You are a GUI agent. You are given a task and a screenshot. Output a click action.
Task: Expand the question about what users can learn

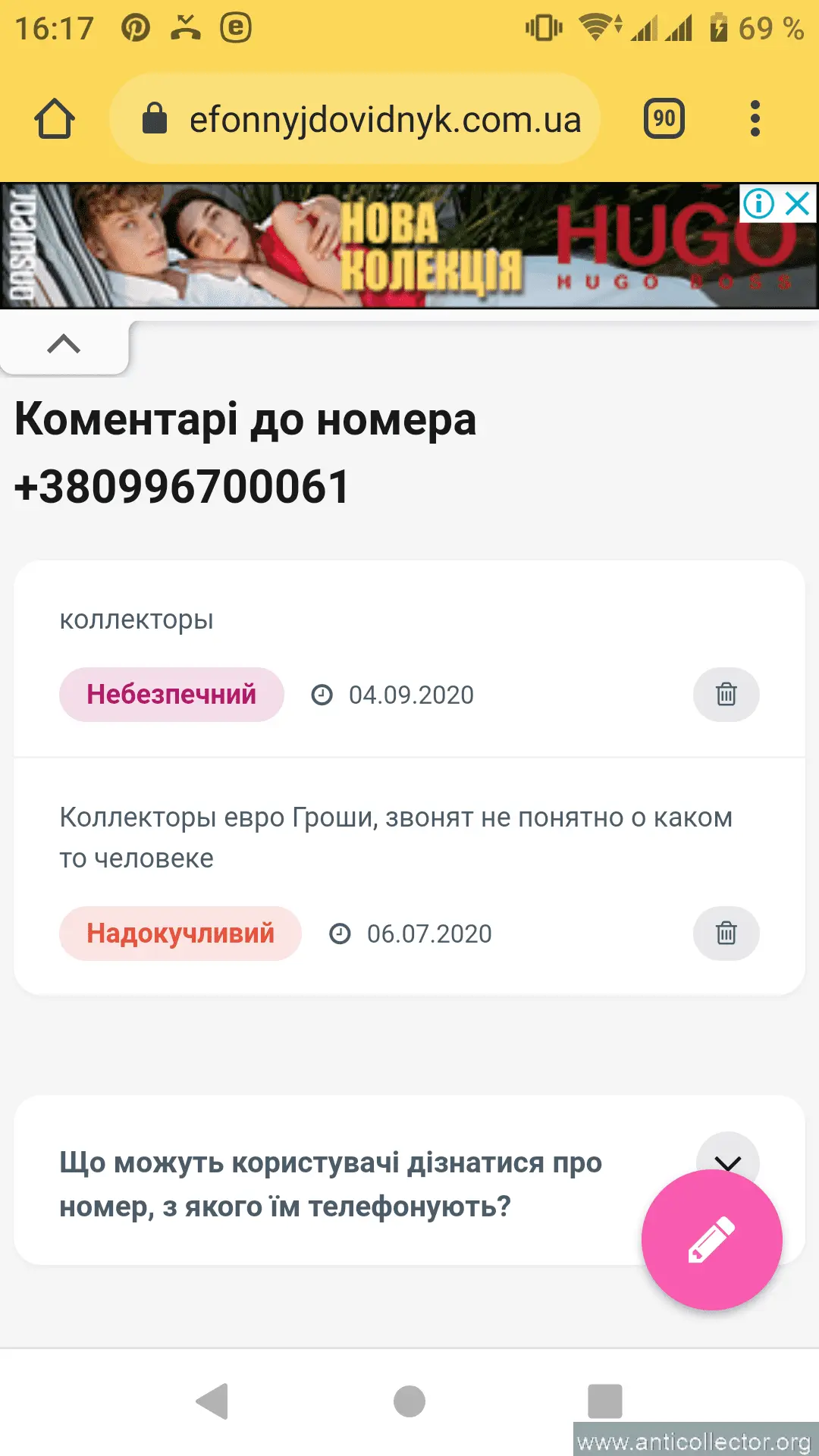click(x=728, y=1163)
